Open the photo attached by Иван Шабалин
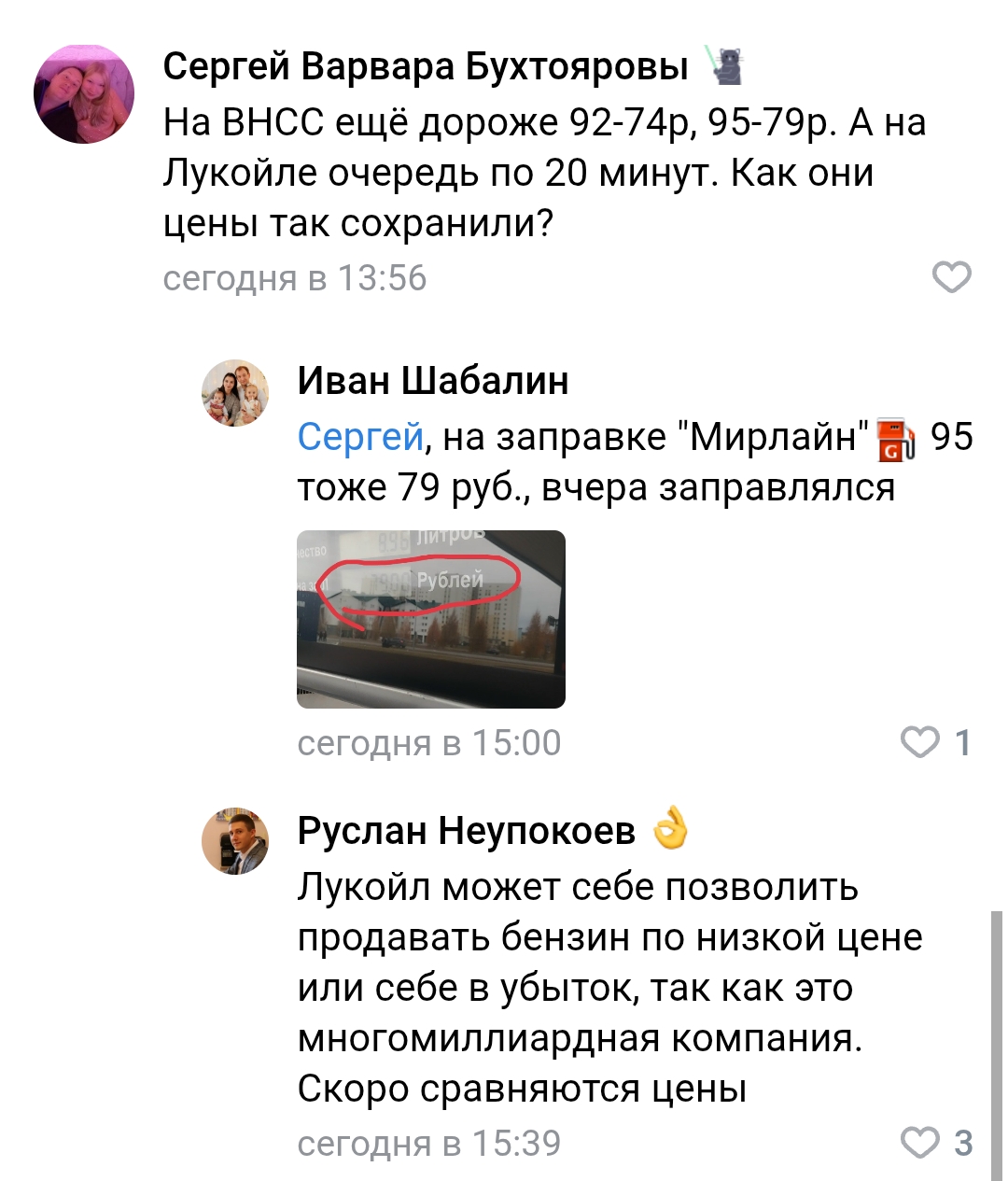The image size is (1008, 1181). (x=431, y=619)
